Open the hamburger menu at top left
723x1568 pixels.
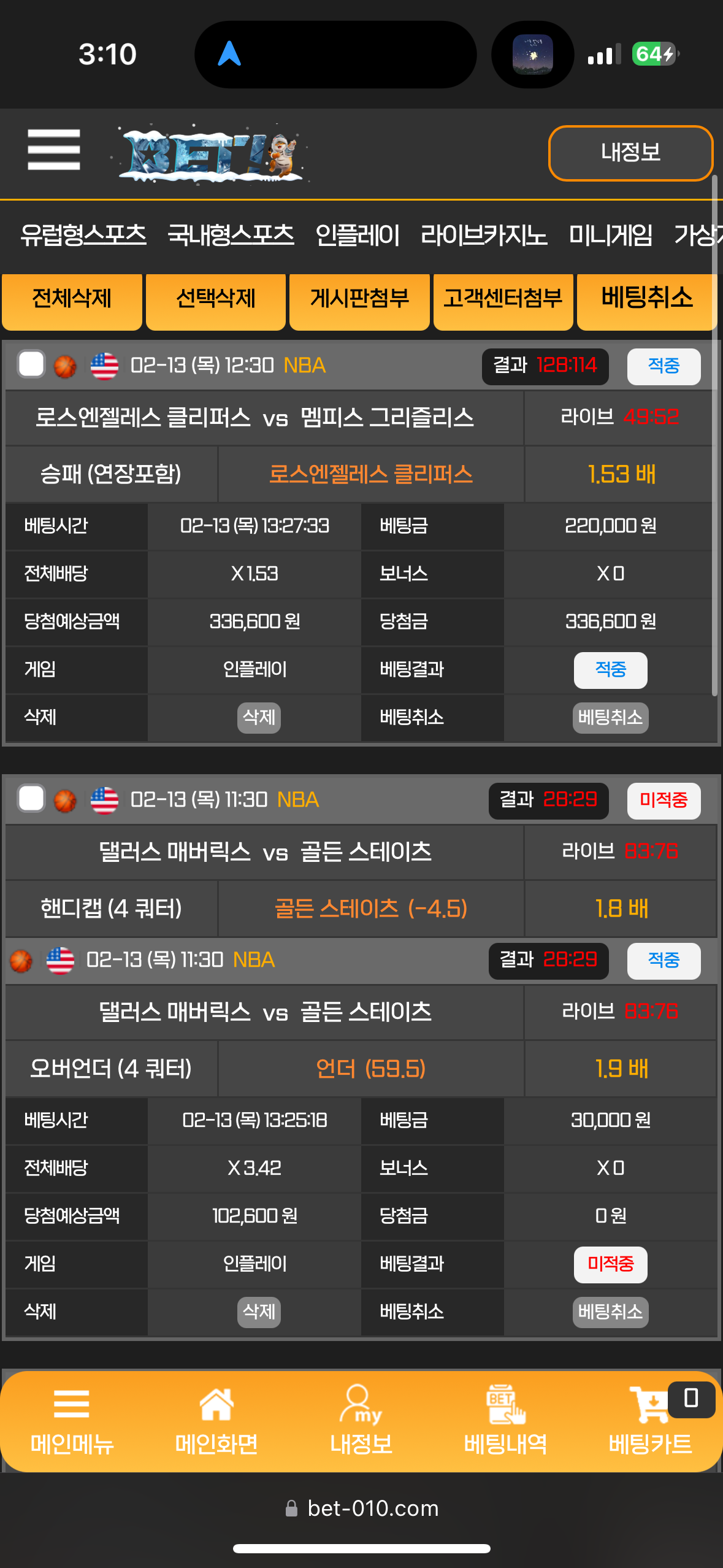(x=54, y=150)
